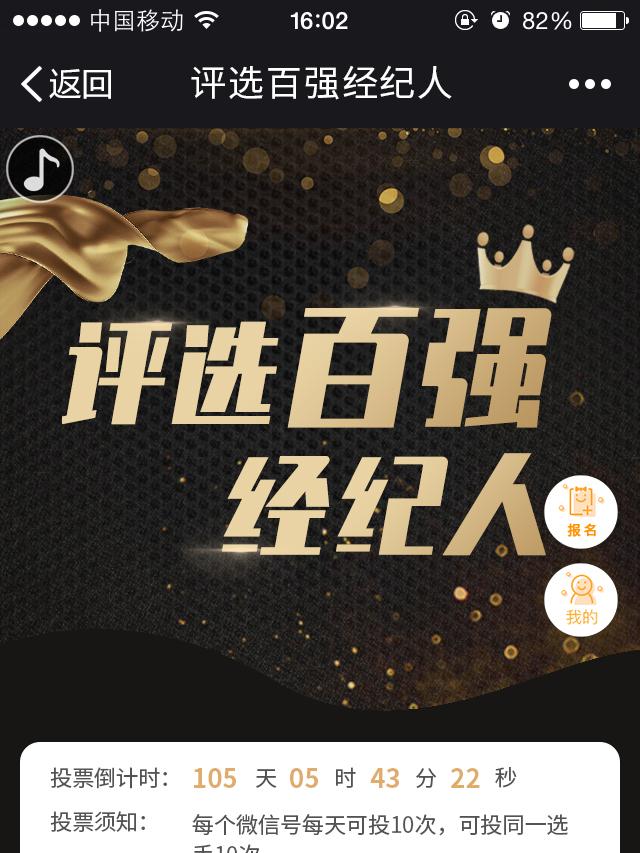The width and height of the screenshot is (640, 853).
Task: Toggle the background music icon
Action: pos(40,169)
